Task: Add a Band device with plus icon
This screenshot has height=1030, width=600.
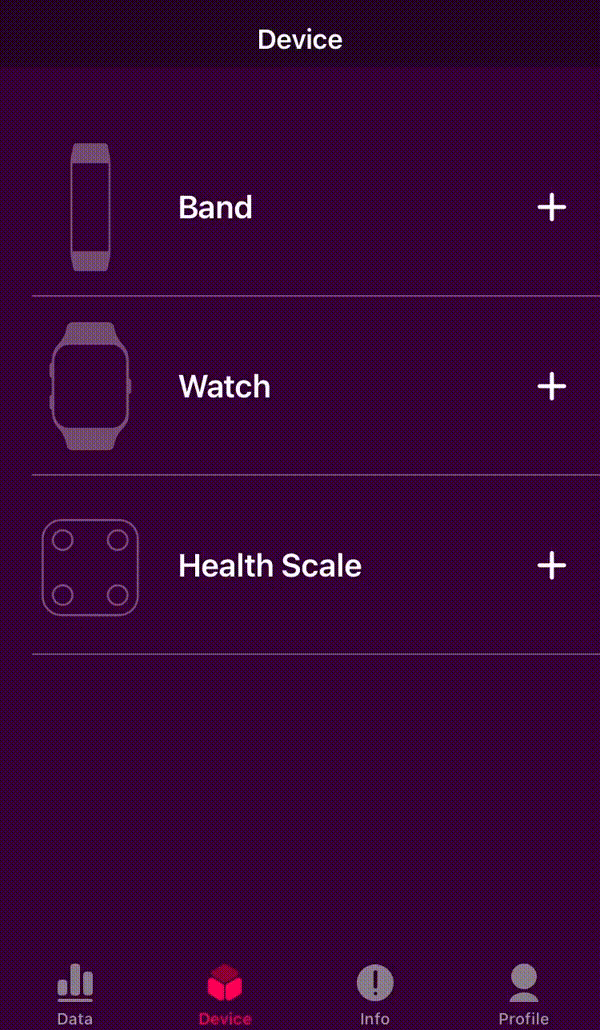Action: point(552,207)
